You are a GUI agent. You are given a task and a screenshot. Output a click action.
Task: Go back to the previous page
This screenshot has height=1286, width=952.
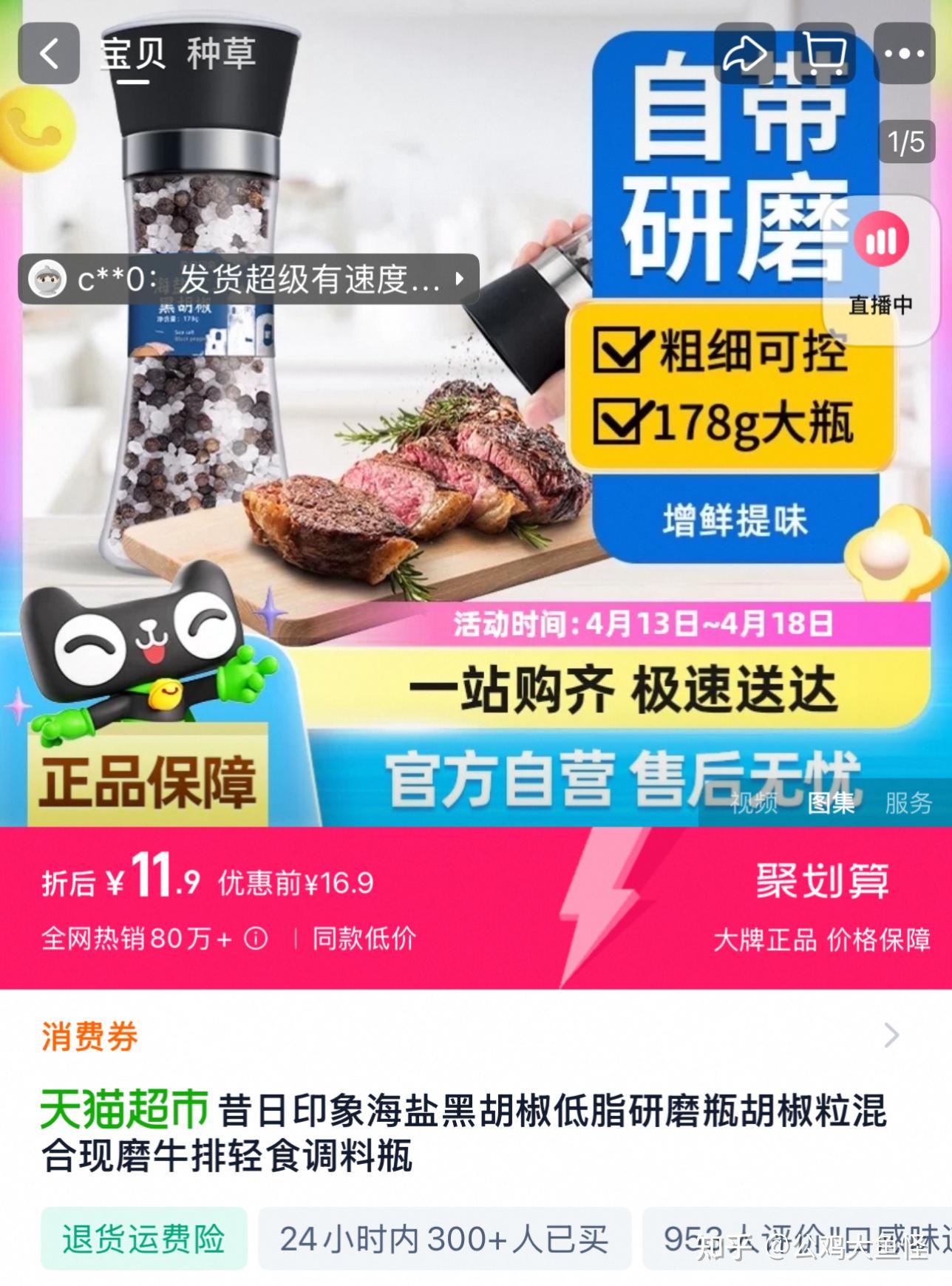coord(49,53)
